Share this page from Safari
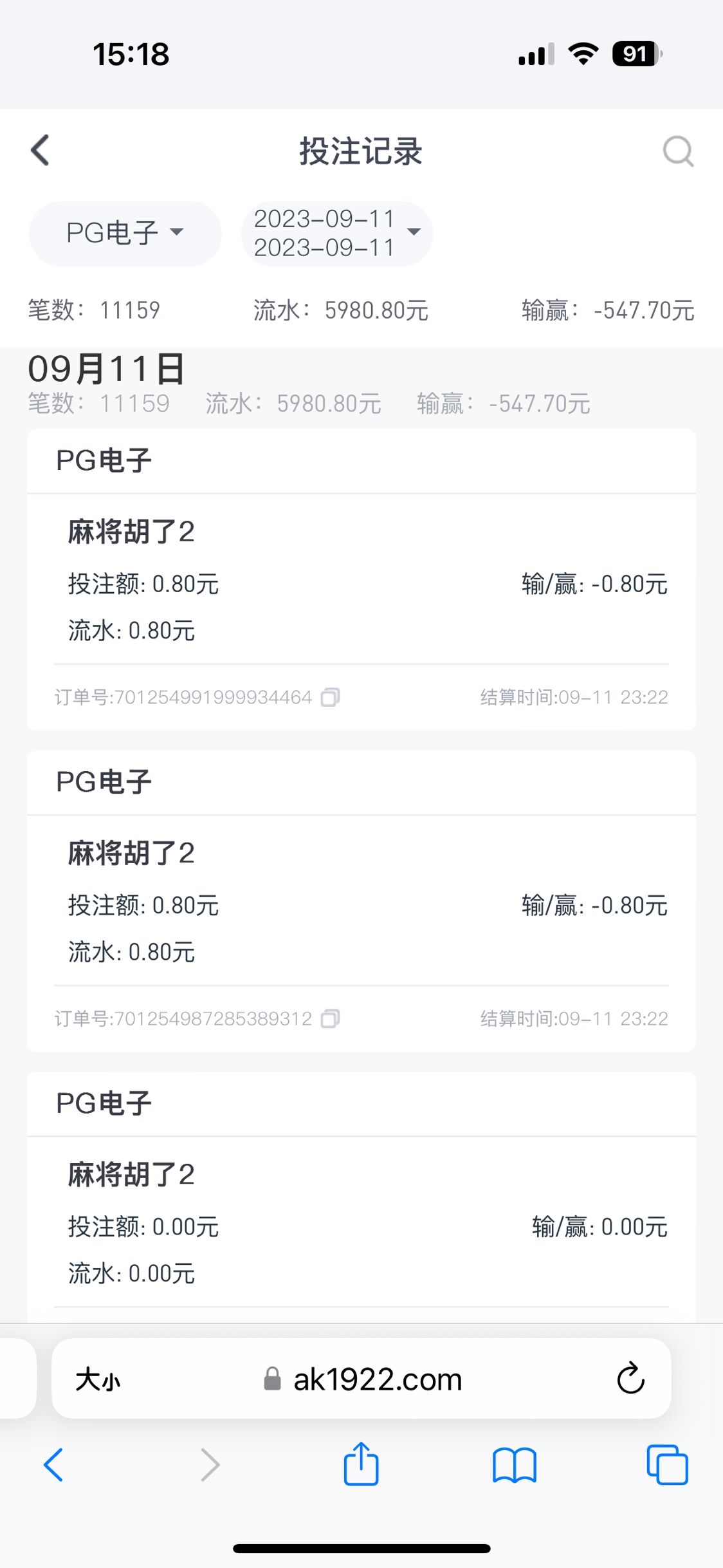Screen dimensions: 723x1568 (x=361, y=1465)
